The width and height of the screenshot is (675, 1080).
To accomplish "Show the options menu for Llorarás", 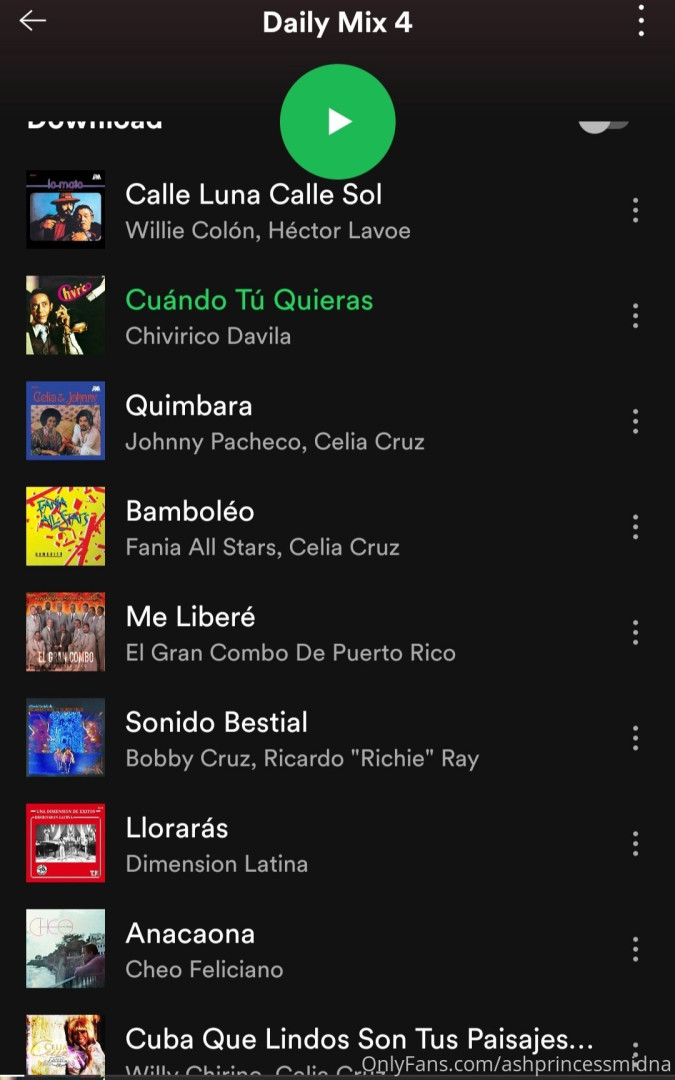I will click(x=635, y=843).
